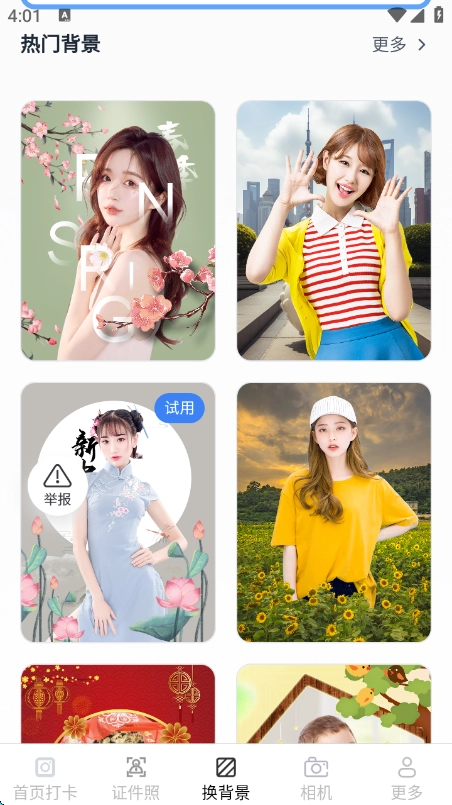Switch to the 首页打卡 tab
This screenshot has height=805, width=452.
[x=45, y=777]
